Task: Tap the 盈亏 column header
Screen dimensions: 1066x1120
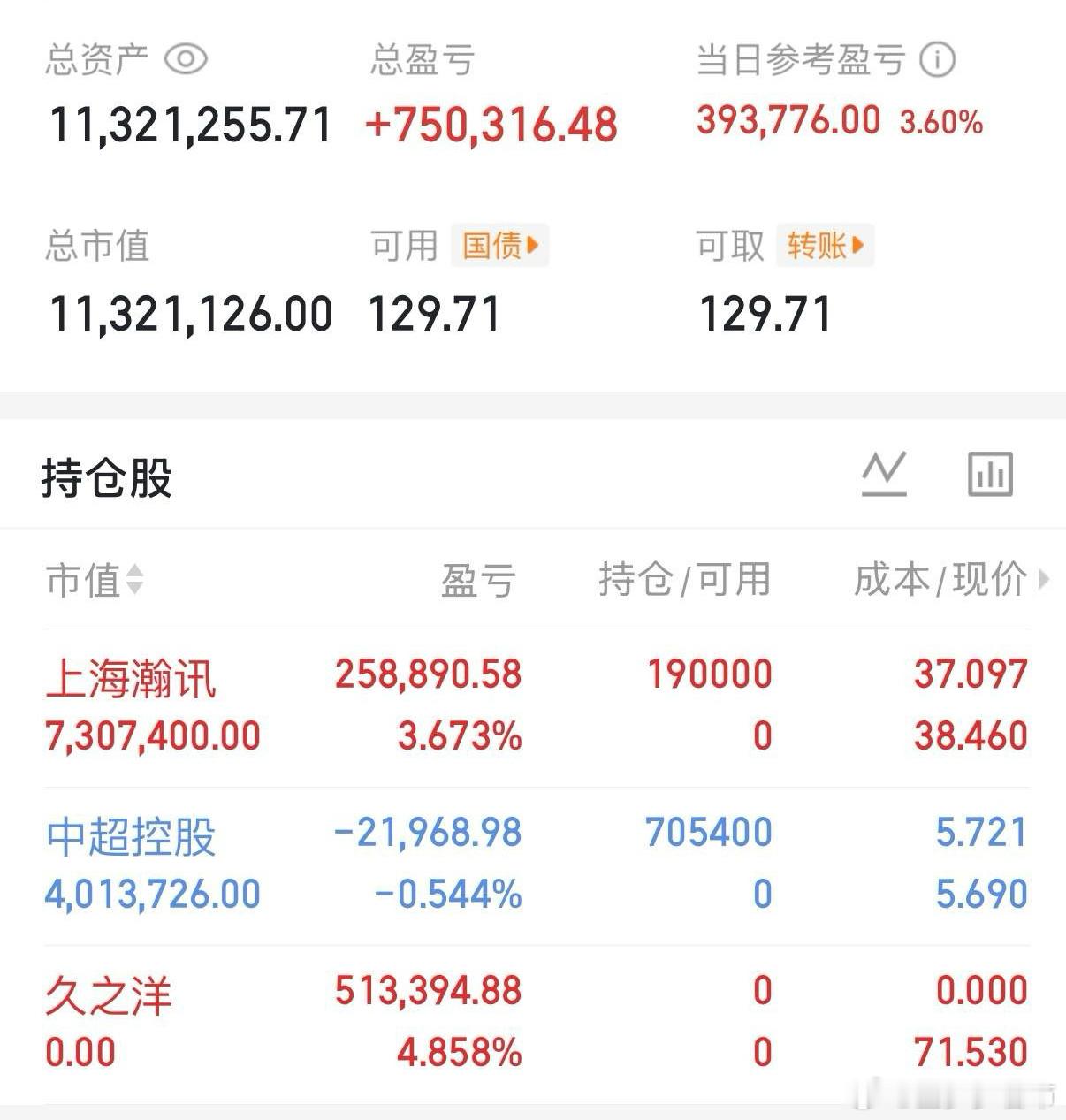Action: [x=477, y=581]
